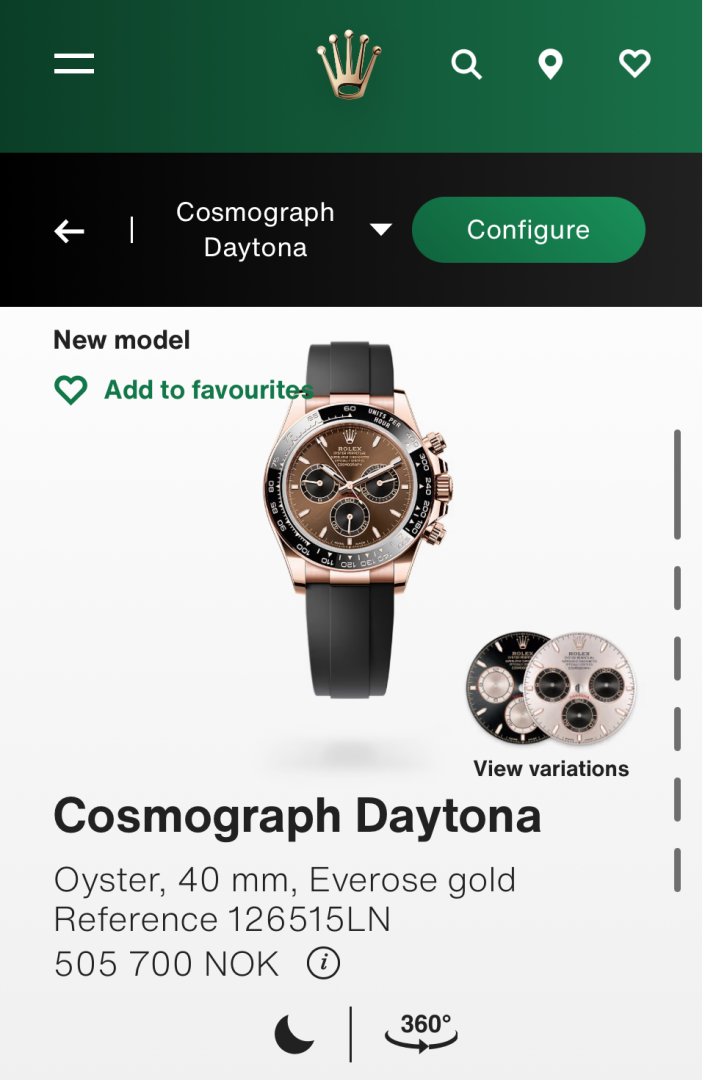Switch to night view moon icon

294,1034
